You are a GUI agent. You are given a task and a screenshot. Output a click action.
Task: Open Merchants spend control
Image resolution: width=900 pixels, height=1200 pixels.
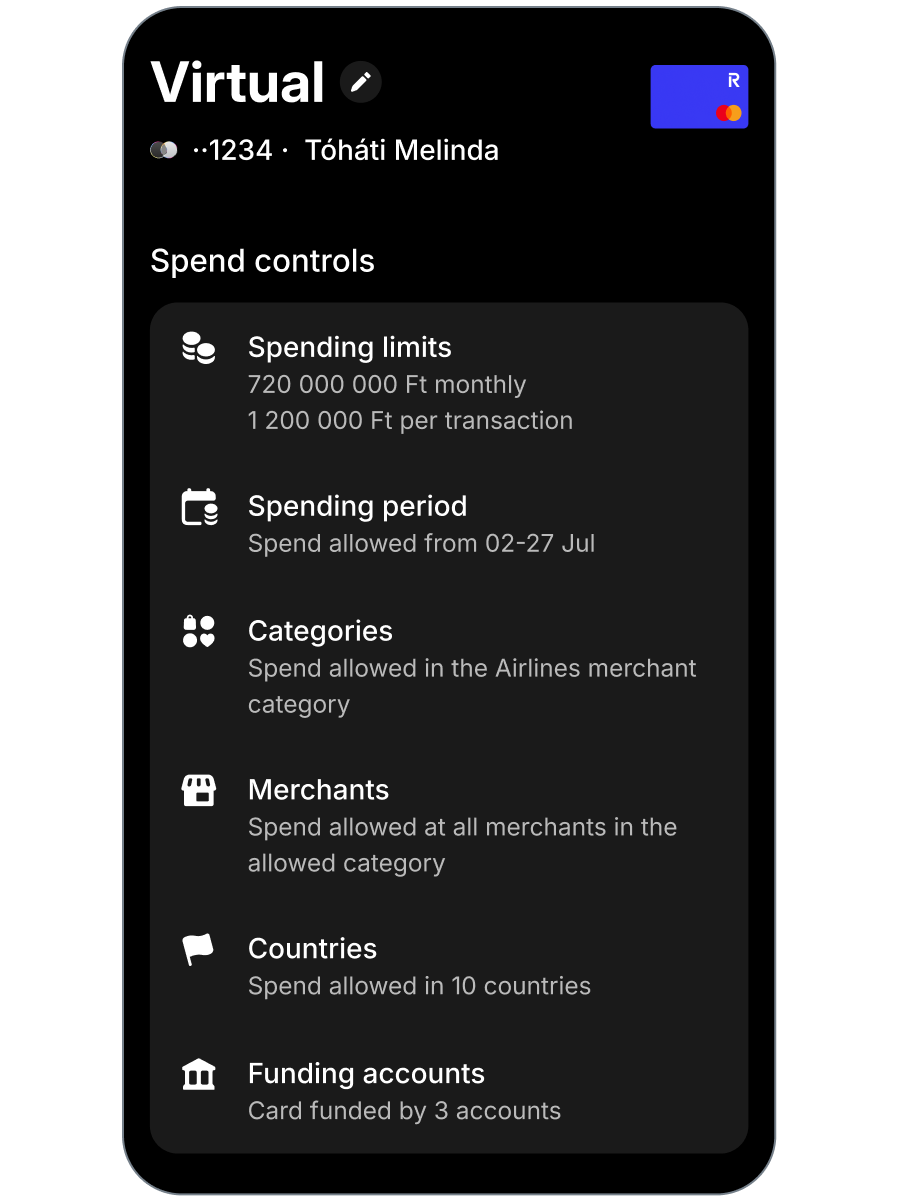coord(449,825)
